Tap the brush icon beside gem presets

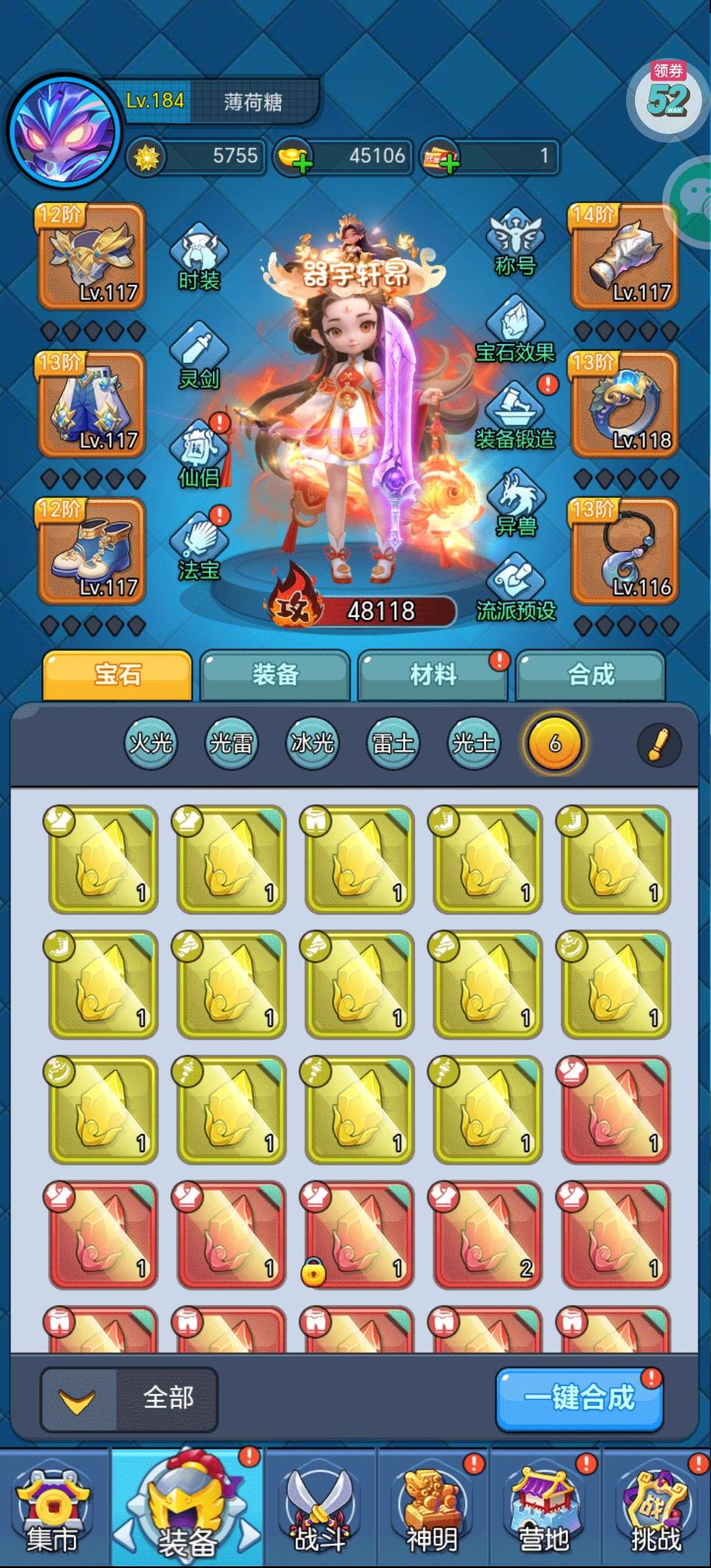click(659, 744)
